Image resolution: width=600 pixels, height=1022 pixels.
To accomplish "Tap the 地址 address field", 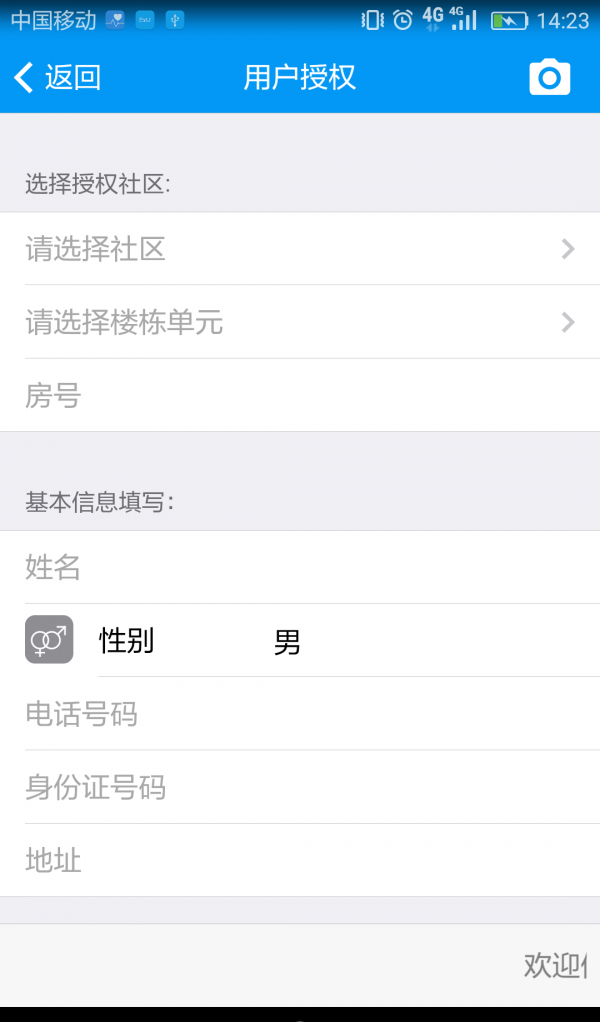I will tap(300, 860).
